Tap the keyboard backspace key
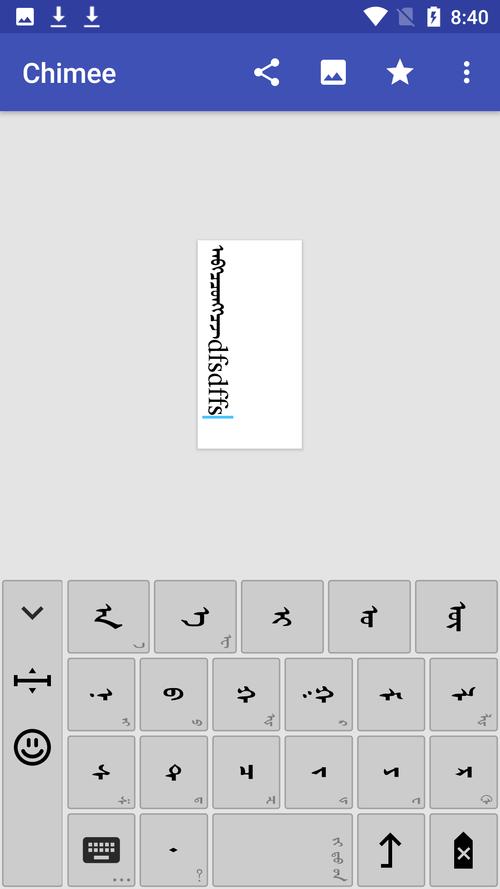This screenshot has height=889, width=500. pyautogui.click(x=463, y=850)
